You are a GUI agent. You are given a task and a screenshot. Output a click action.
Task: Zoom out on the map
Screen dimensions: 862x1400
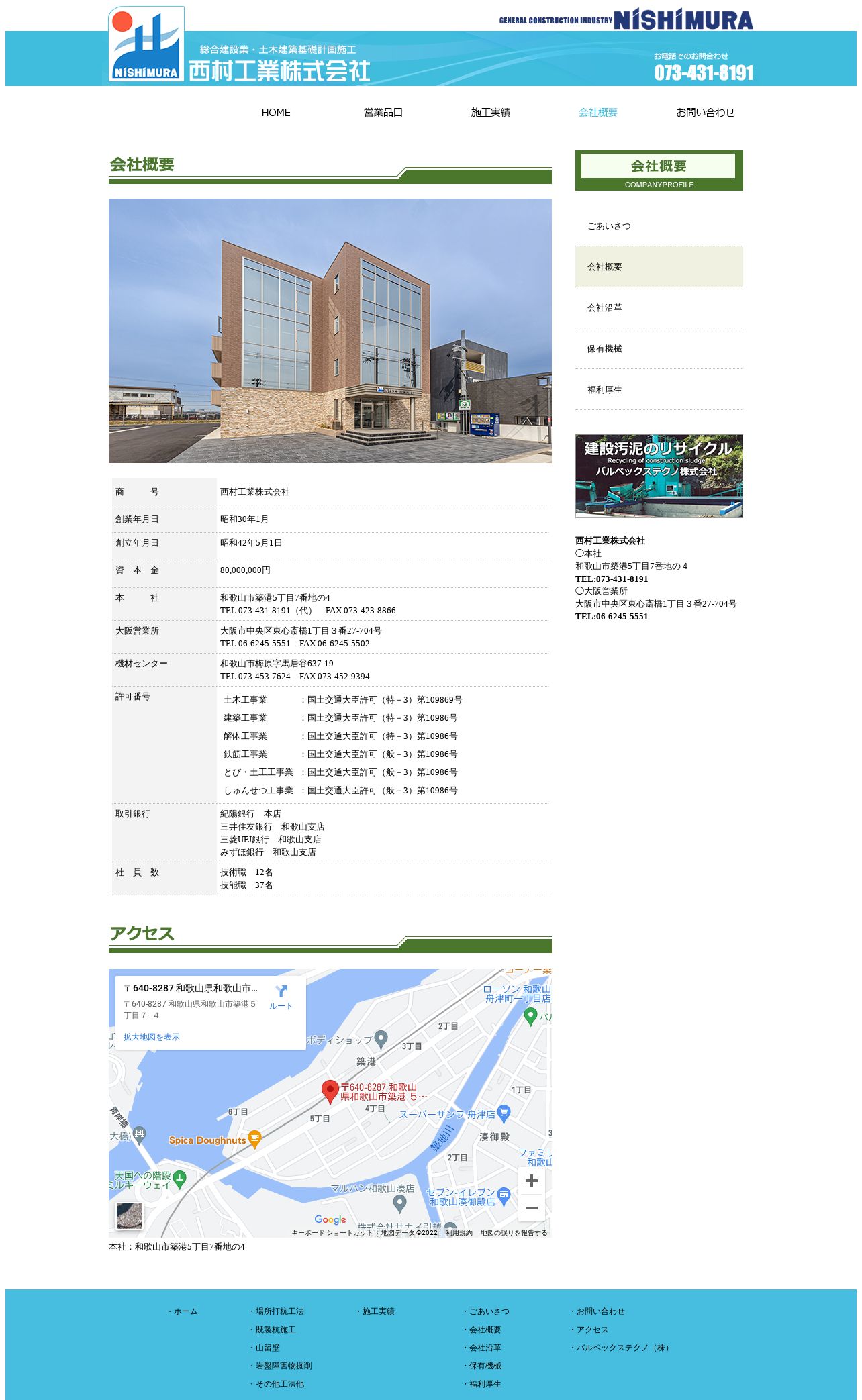tap(531, 1208)
